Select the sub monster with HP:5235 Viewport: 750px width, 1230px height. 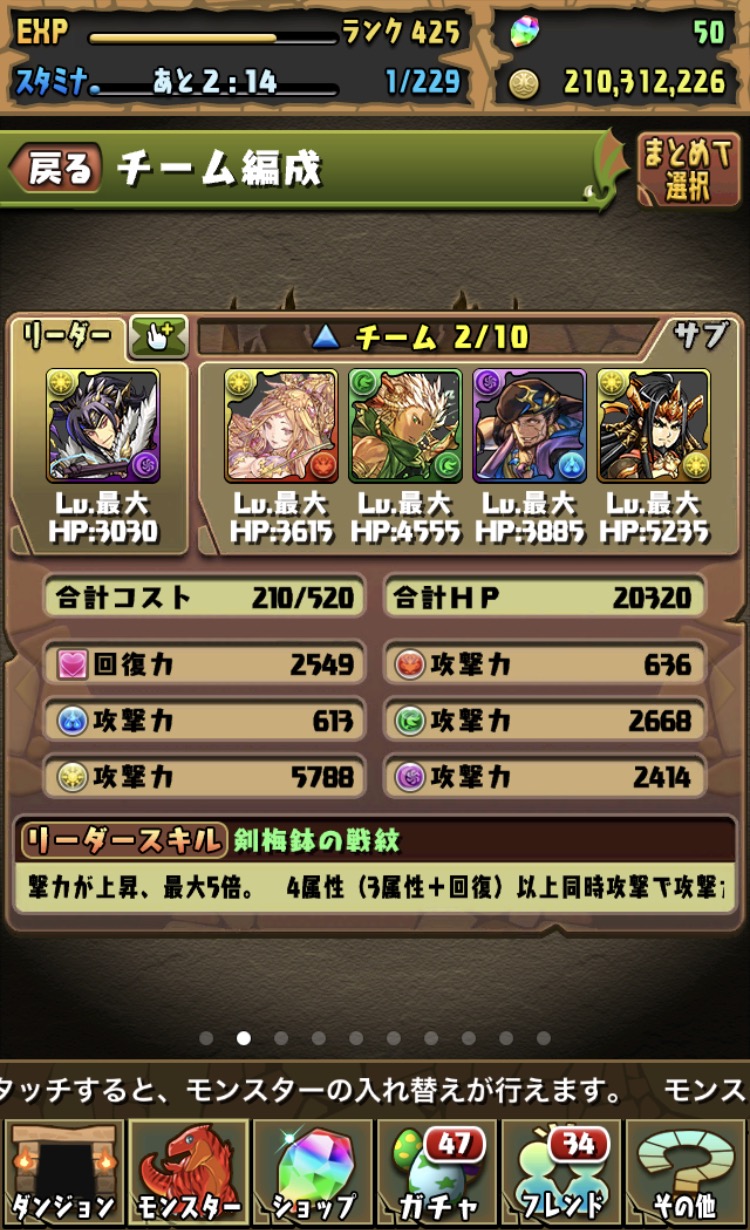[653, 426]
